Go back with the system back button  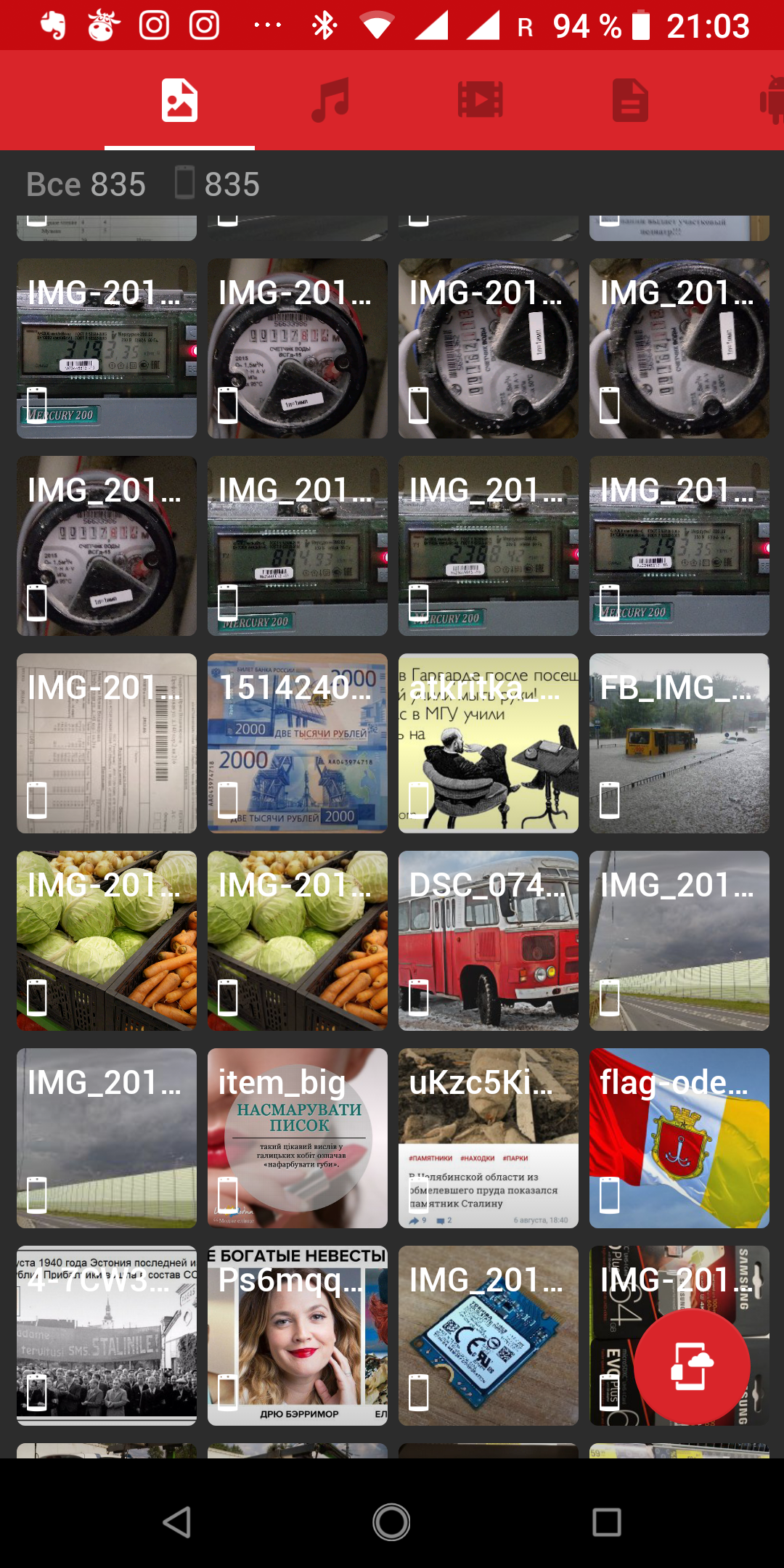pyautogui.click(x=177, y=1522)
